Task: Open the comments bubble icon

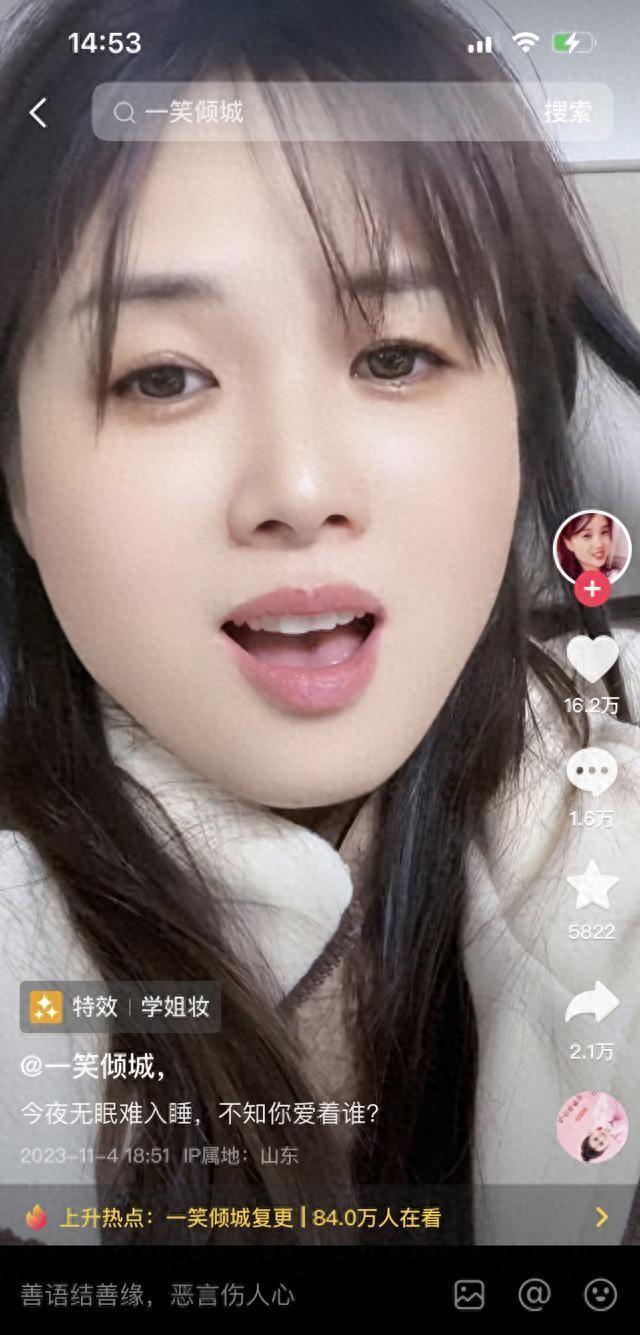Action: 592,772
